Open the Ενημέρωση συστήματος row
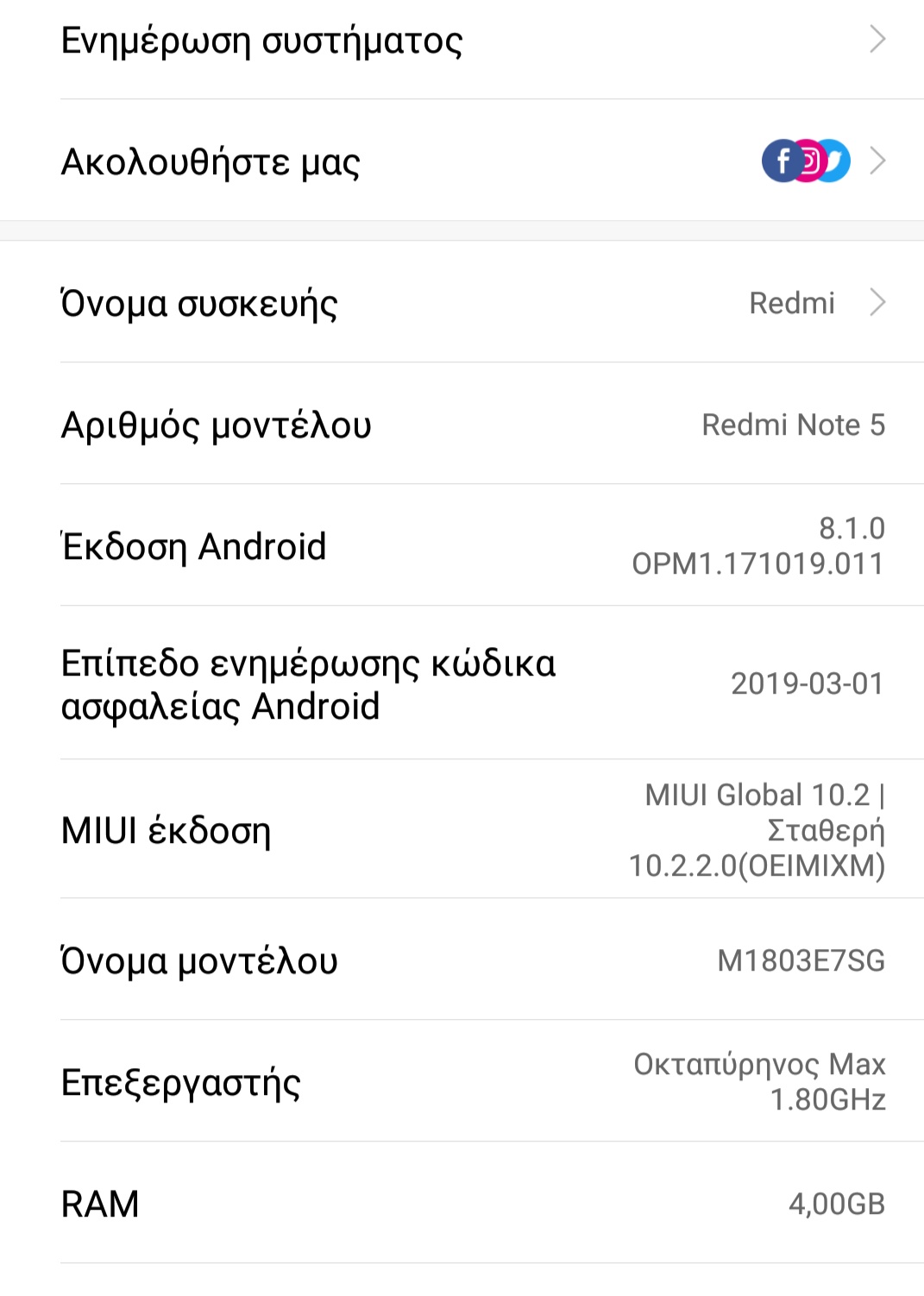The image size is (924, 1296). pyautogui.click(x=462, y=41)
